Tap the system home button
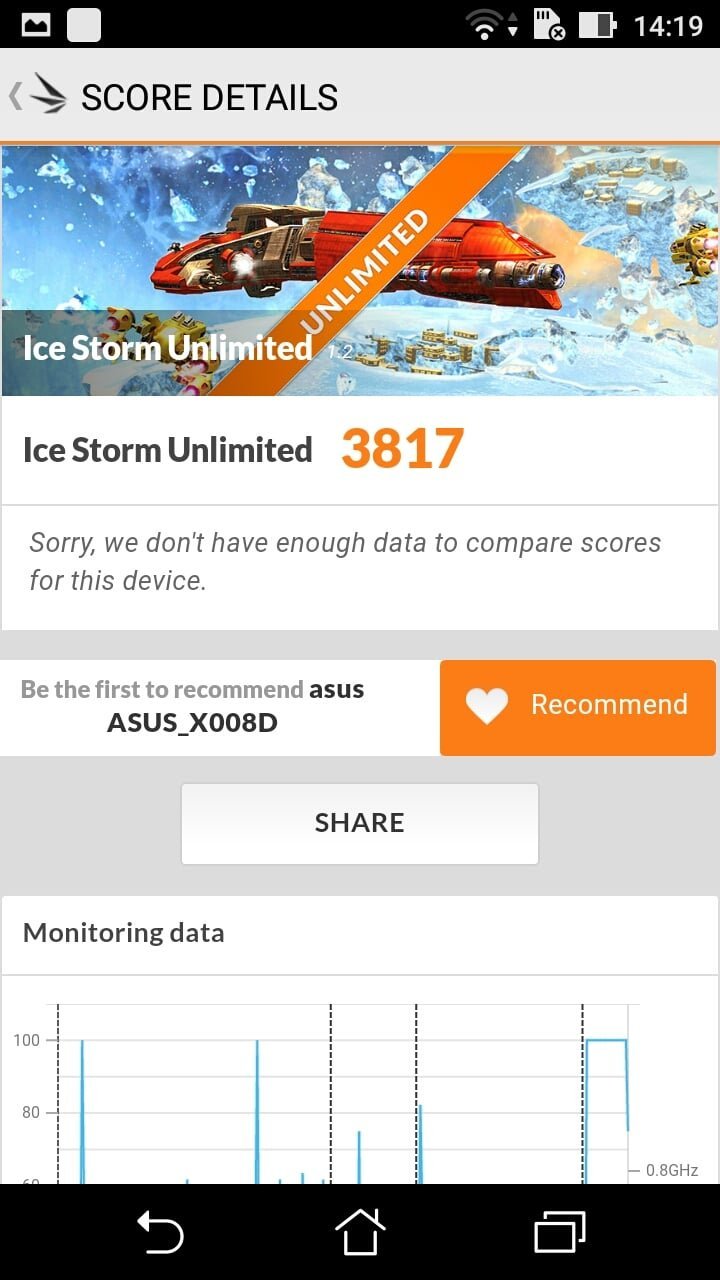 tap(360, 1231)
